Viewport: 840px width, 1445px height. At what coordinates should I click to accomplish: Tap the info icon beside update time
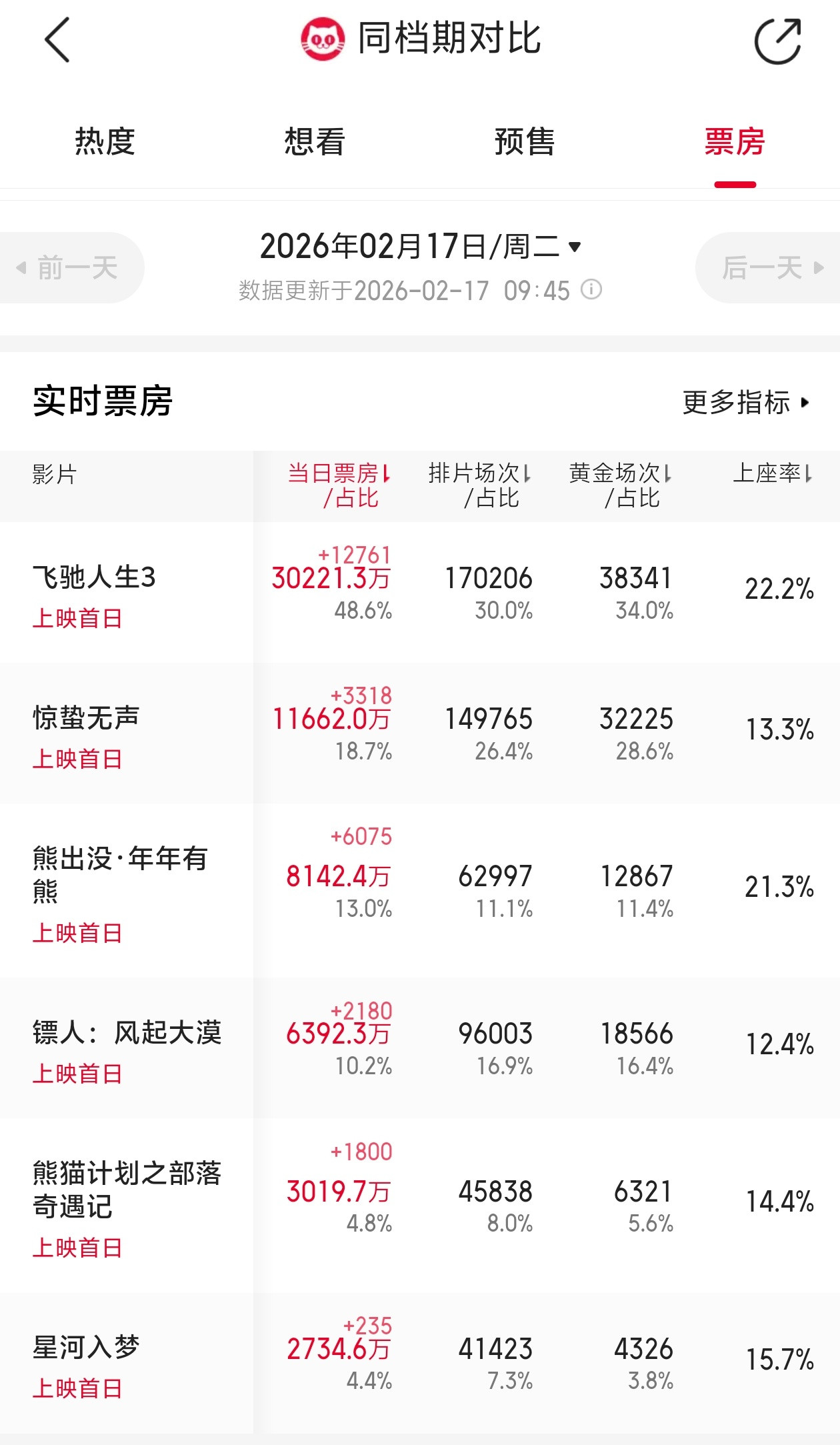click(591, 289)
